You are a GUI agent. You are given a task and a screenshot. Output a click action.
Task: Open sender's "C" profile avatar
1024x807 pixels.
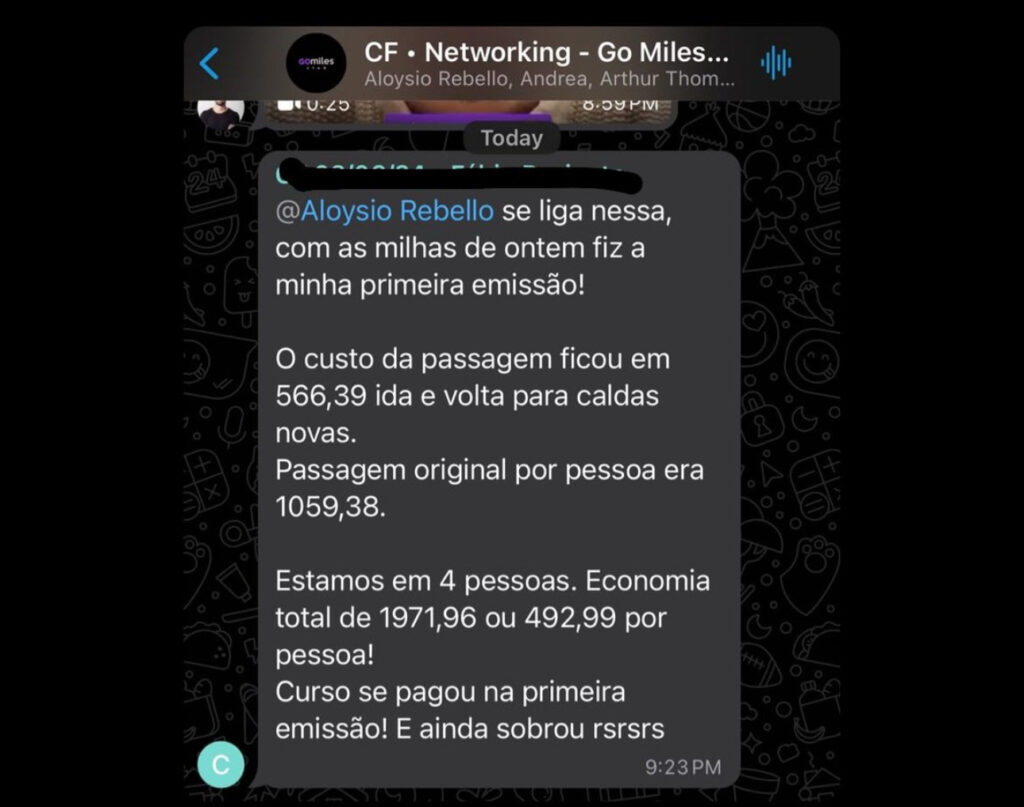(221, 765)
